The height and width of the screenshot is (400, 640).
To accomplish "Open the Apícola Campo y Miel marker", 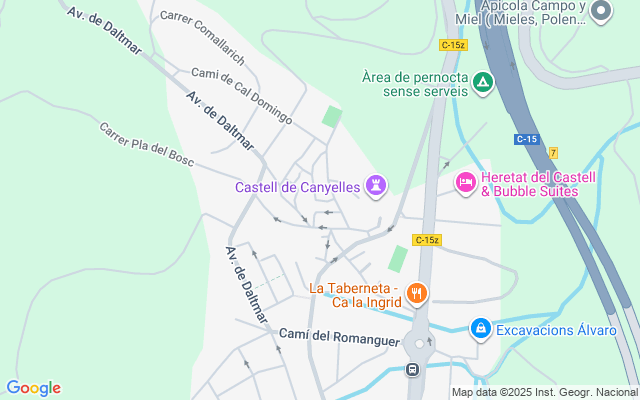I will tap(601, 12).
